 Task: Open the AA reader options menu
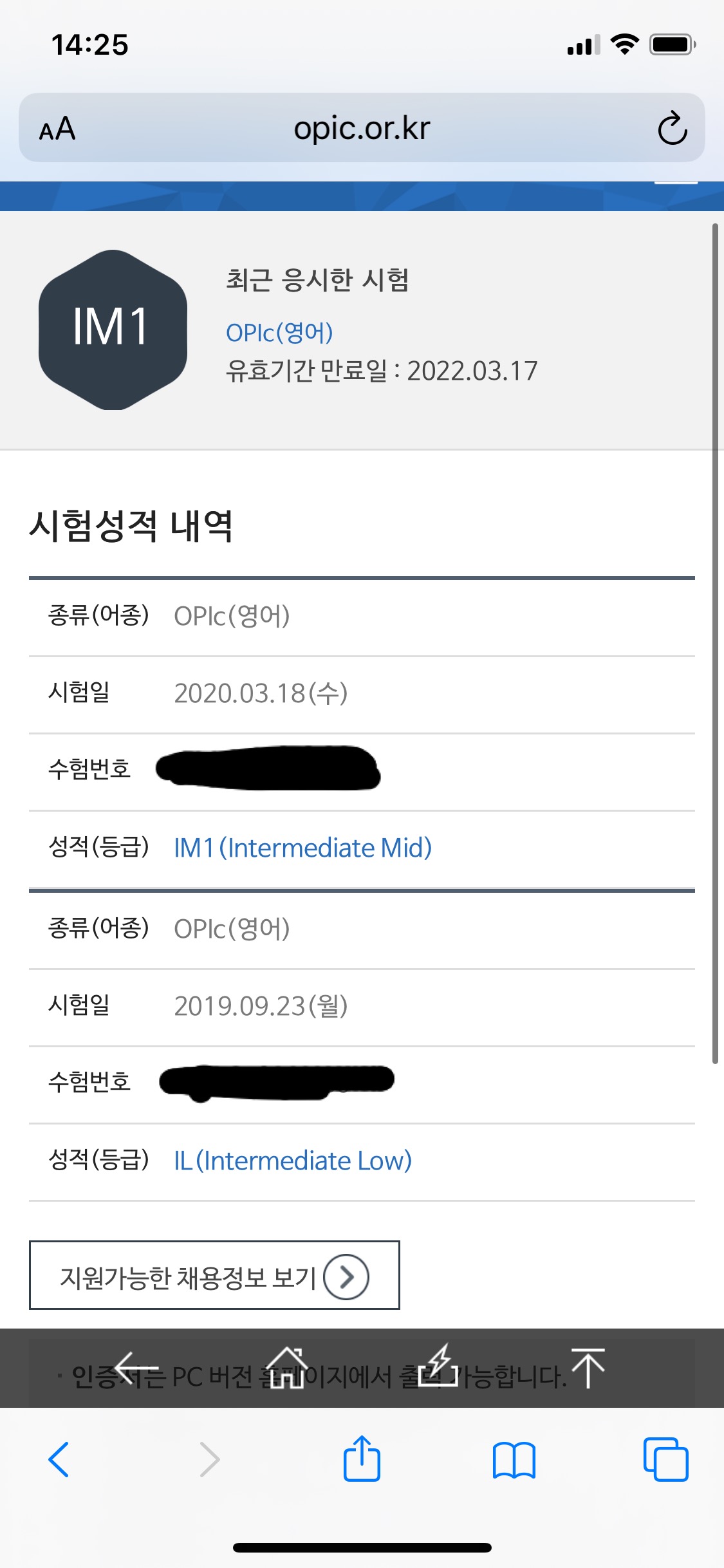point(57,129)
